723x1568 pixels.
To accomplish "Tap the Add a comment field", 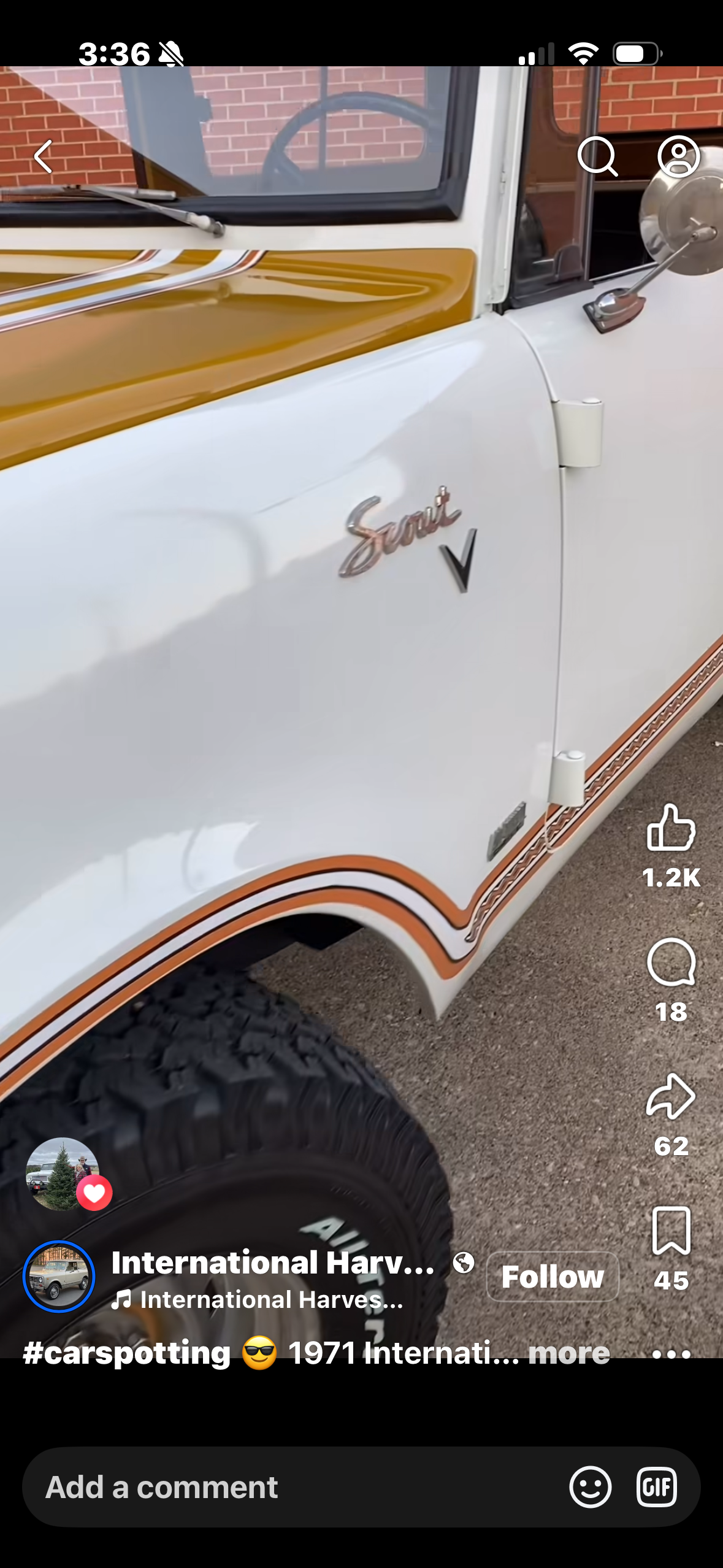I will [x=276, y=1487].
